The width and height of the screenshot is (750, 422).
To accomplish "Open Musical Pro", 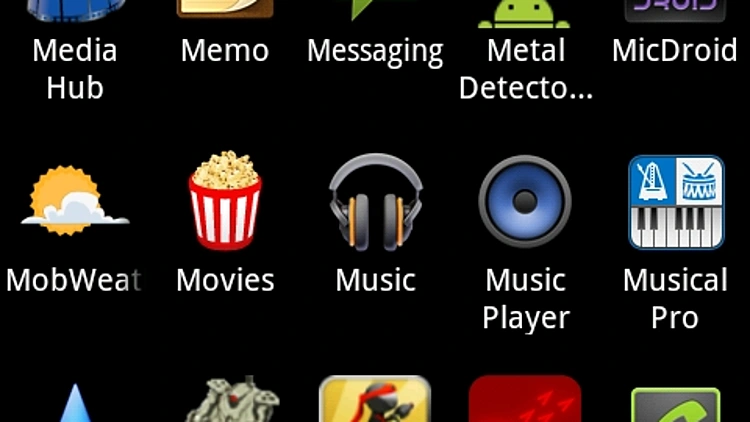I will (x=675, y=205).
